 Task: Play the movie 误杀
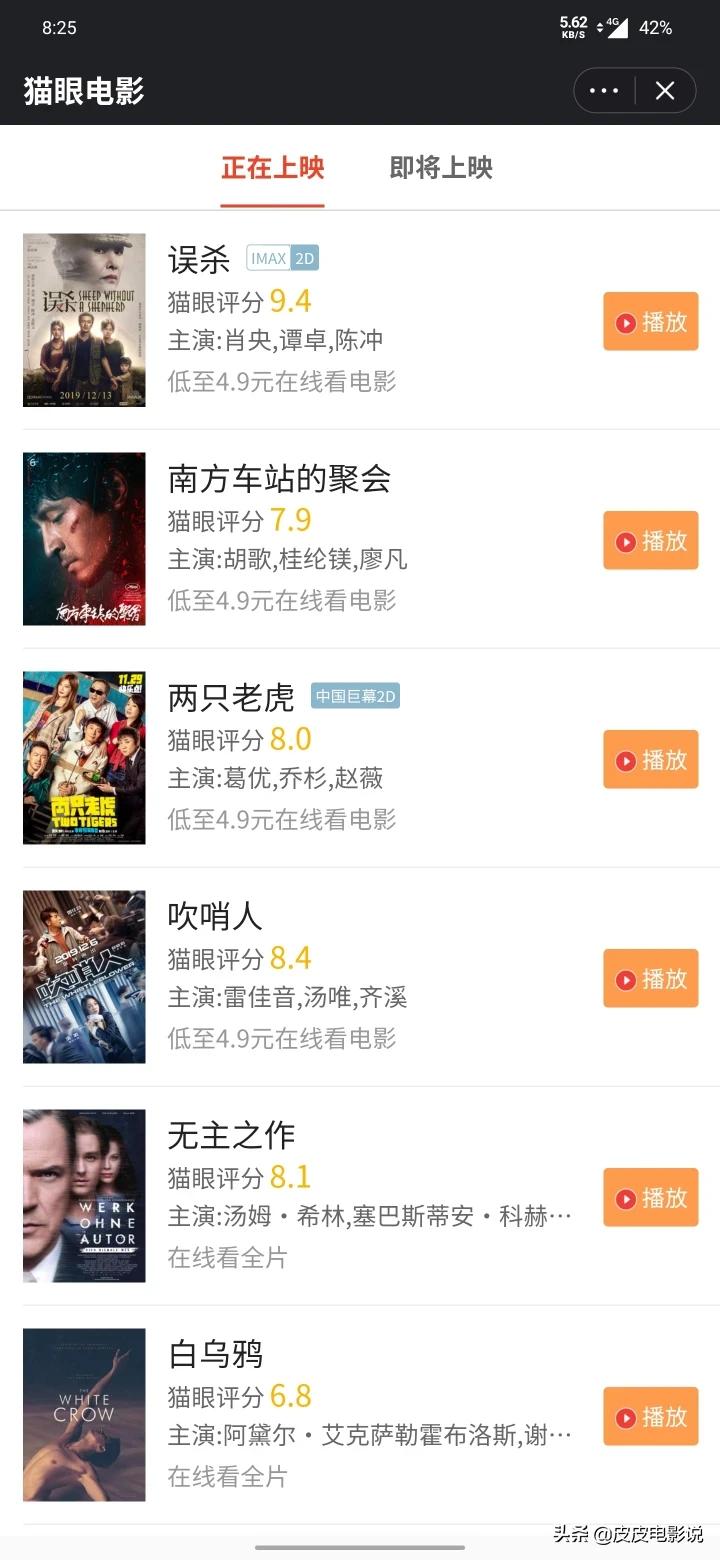coord(650,322)
